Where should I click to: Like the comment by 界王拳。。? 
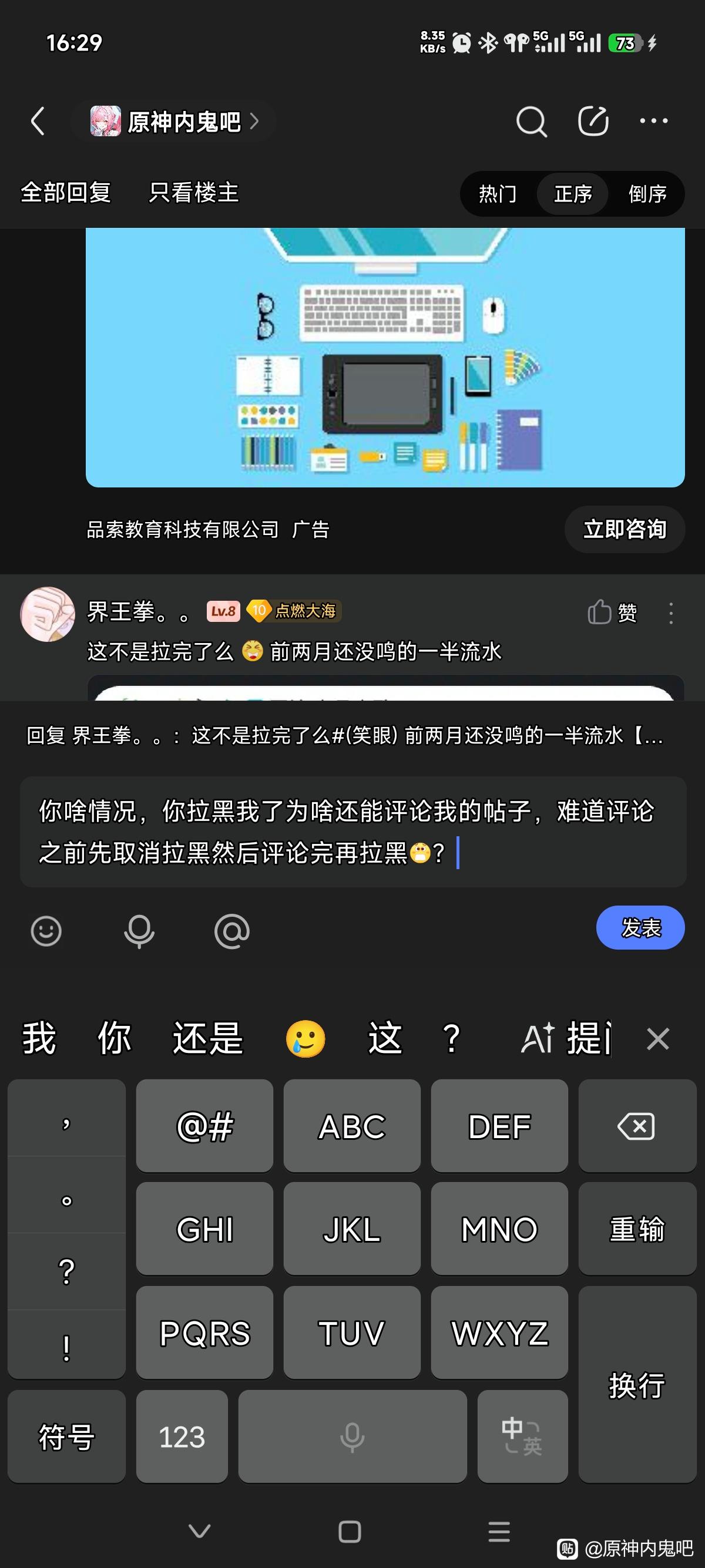pyautogui.click(x=612, y=613)
